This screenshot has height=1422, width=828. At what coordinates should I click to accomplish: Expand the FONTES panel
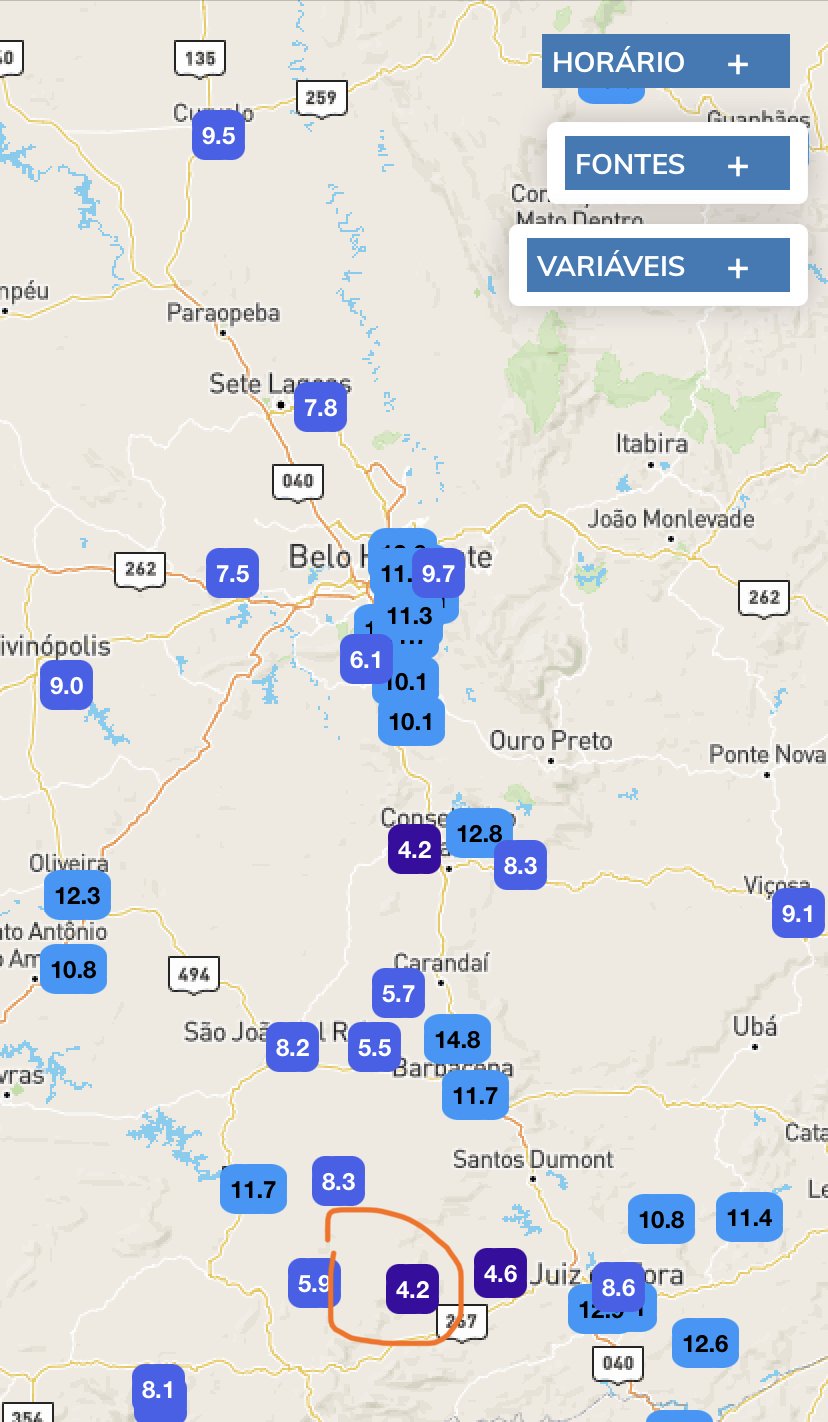tap(677, 164)
